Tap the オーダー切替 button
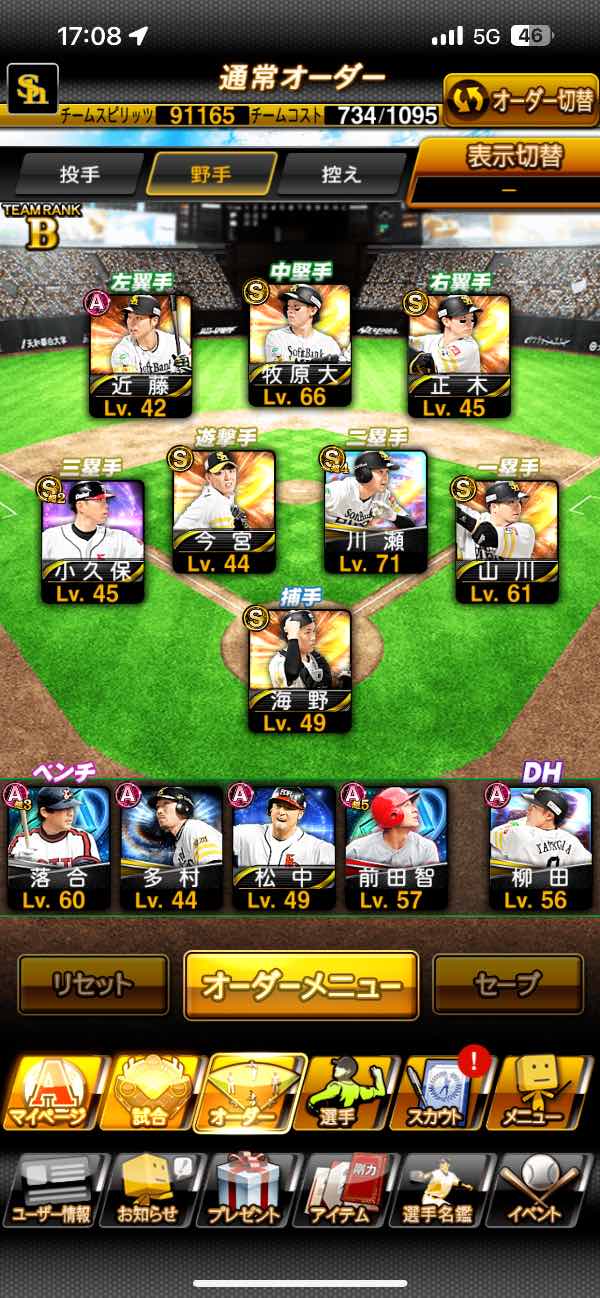 coord(521,99)
